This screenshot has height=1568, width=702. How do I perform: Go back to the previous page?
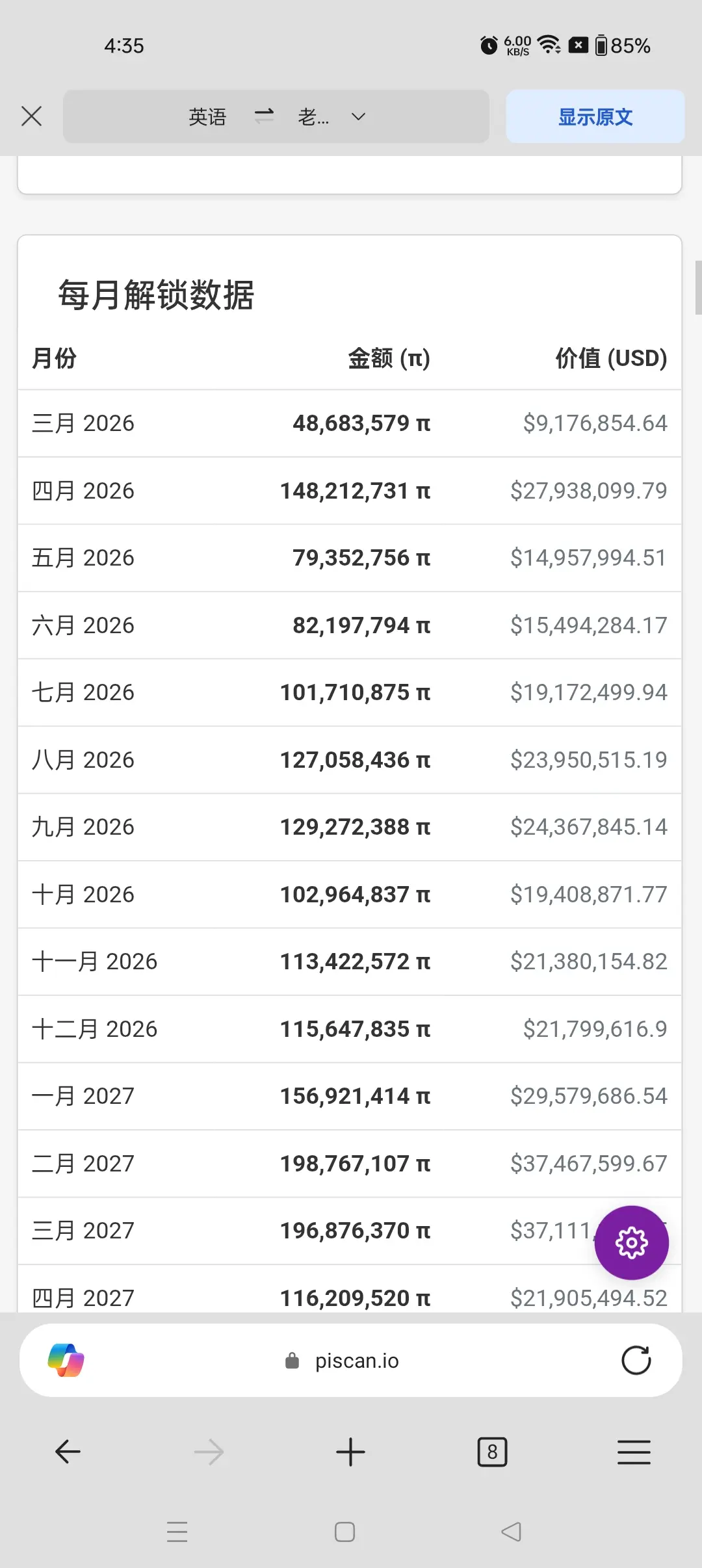[68, 1452]
